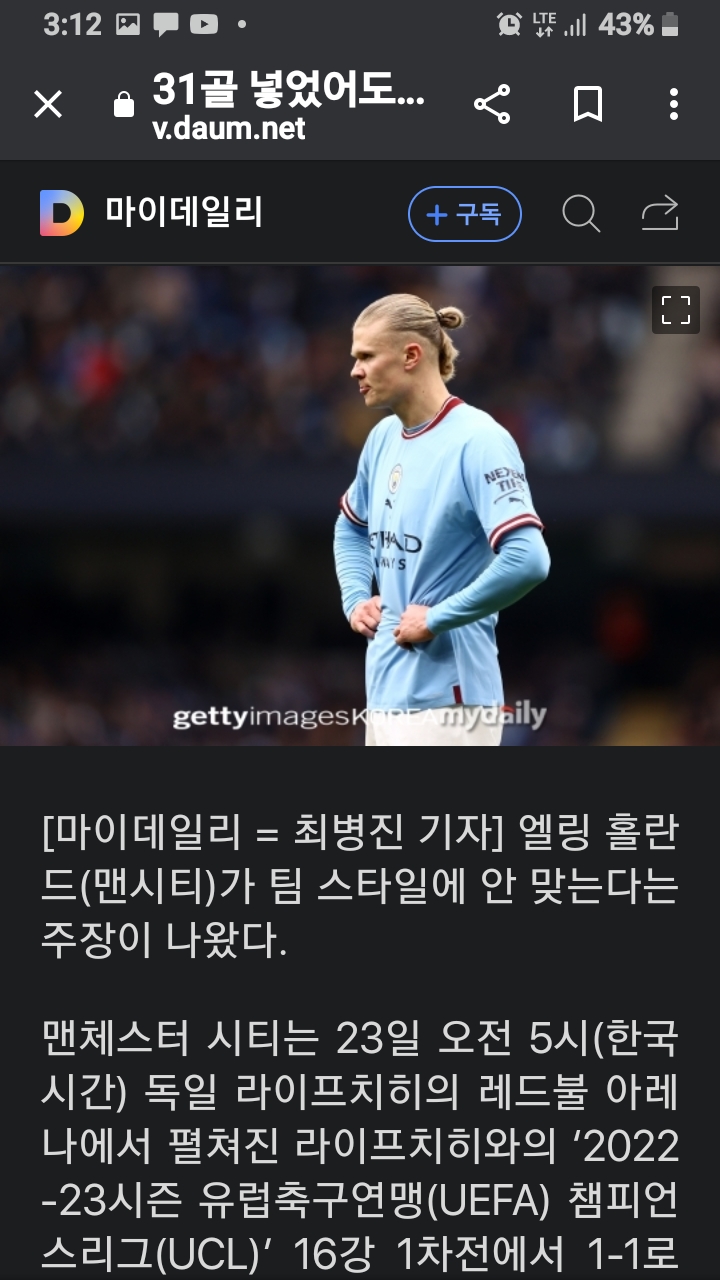Expand the article photo to fullscreen
Image resolution: width=720 pixels, height=1280 pixels.
tap(676, 310)
